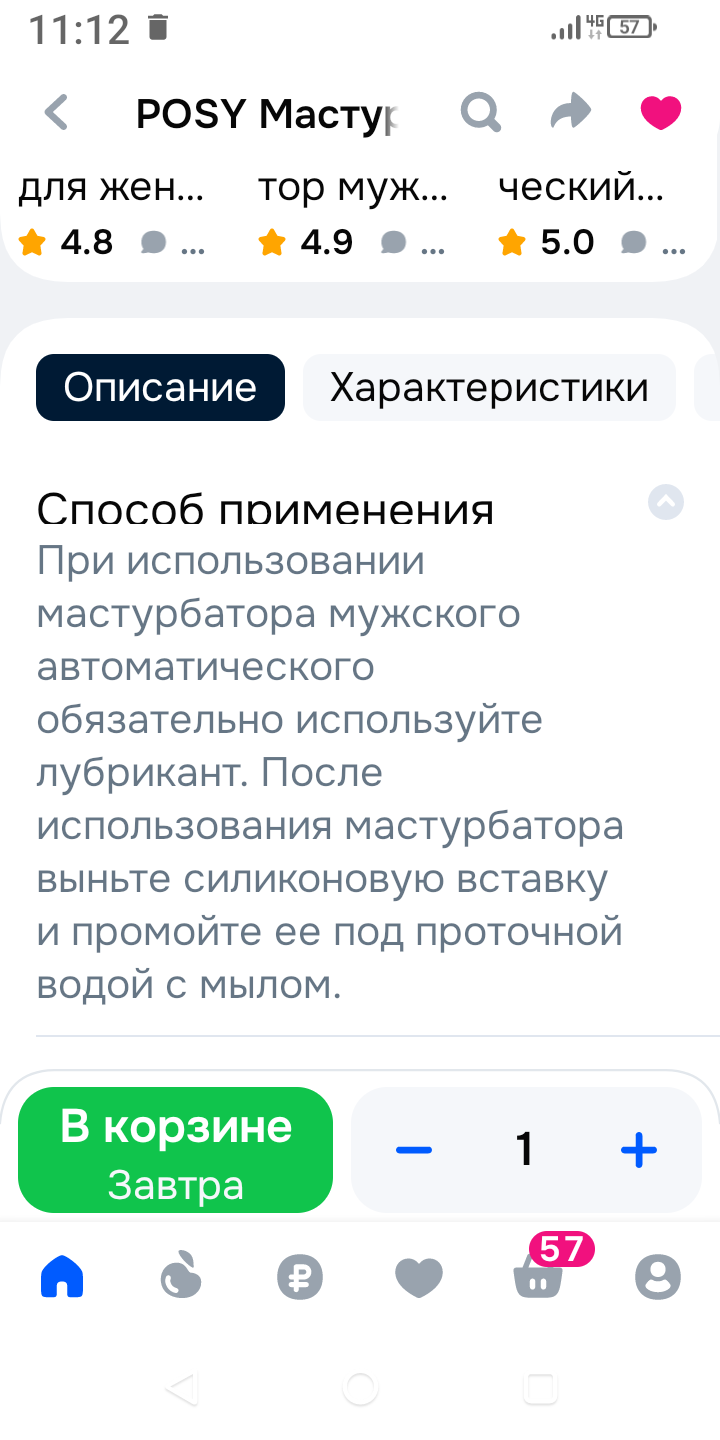Open the ruble finance tab
This screenshot has height=1440, width=720.
(x=300, y=1277)
